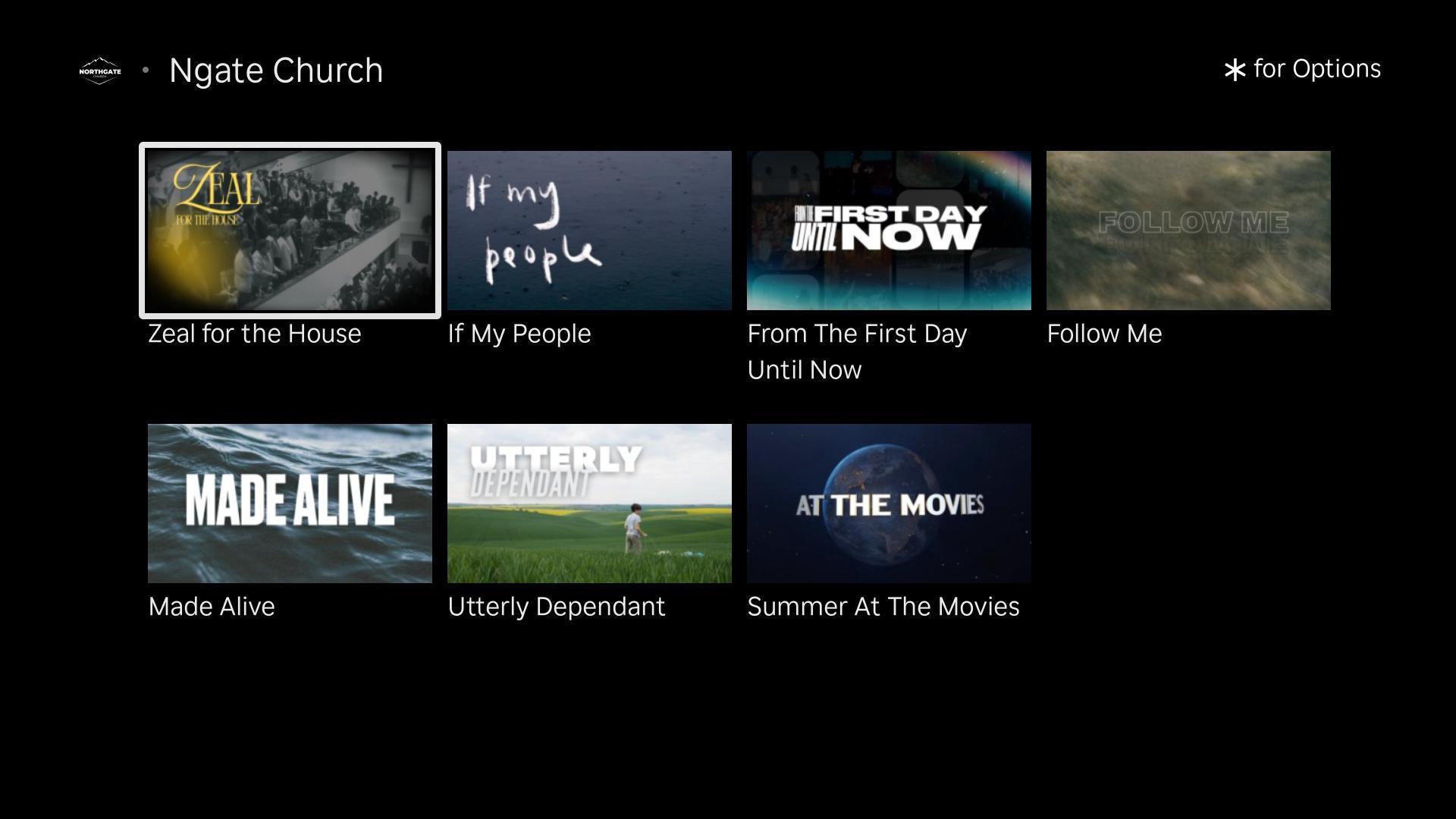Viewport: 1456px width, 819px height.
Task: Open From The First Day Until Now
Action: [x=889, y=231]
